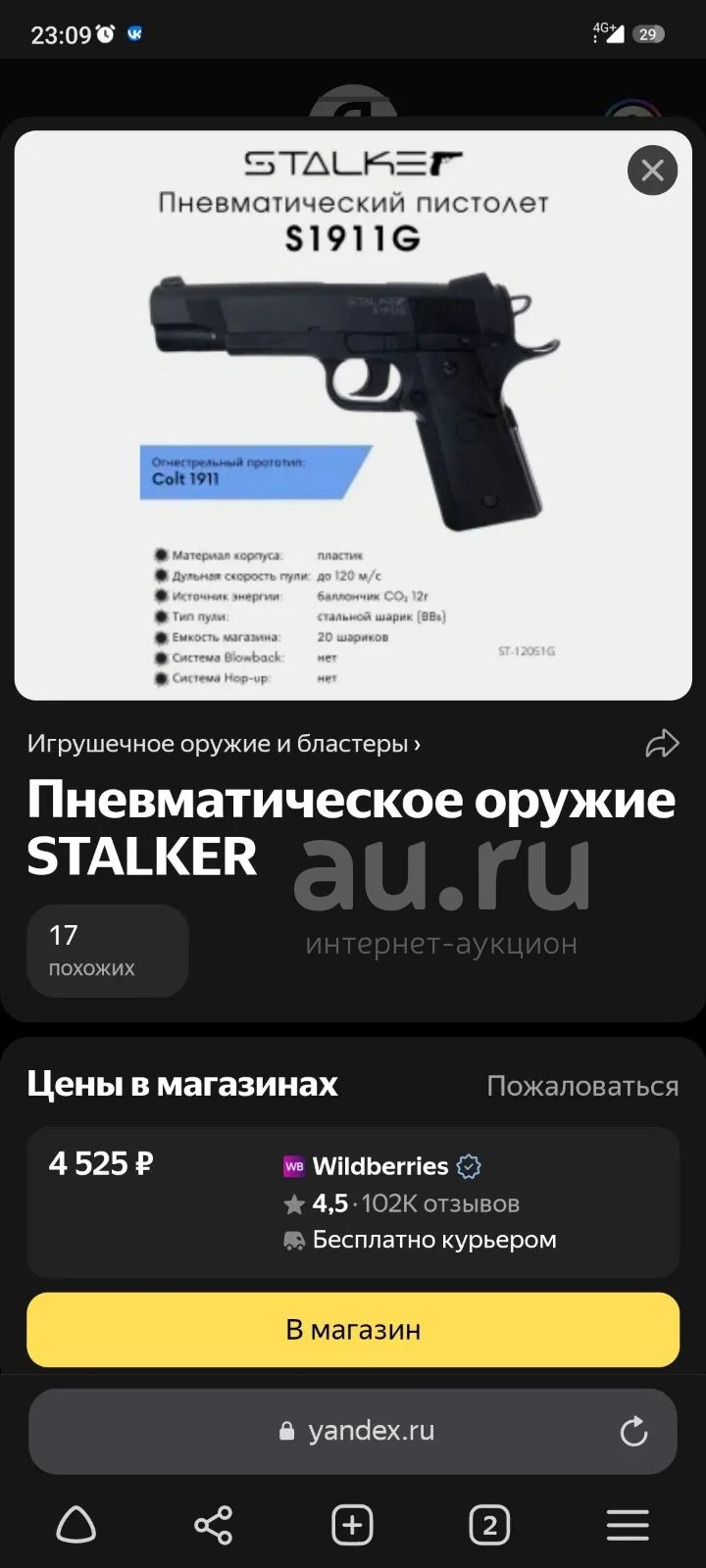Screen dimensions: 706x1568
Task: Open the Wildberries price offer
Action: (353, 1201)
